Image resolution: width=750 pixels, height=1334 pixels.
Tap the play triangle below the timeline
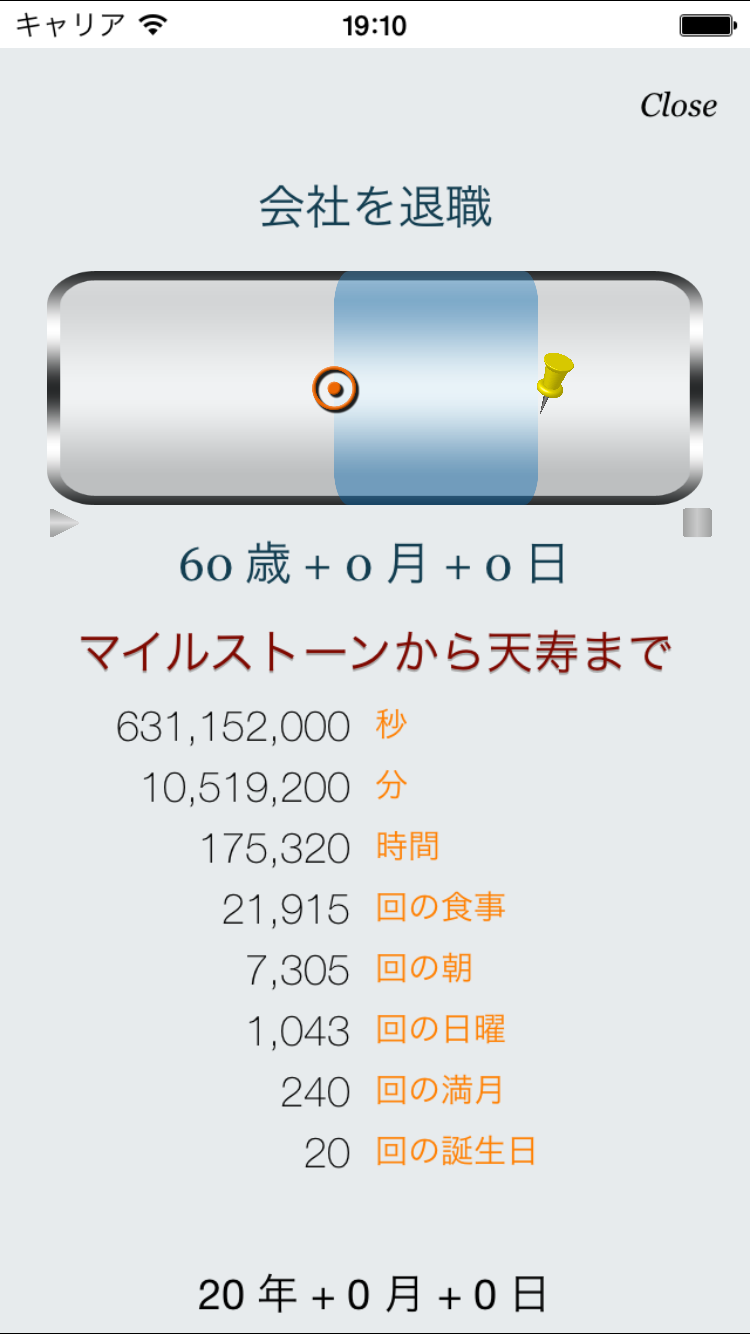point(64,523)
